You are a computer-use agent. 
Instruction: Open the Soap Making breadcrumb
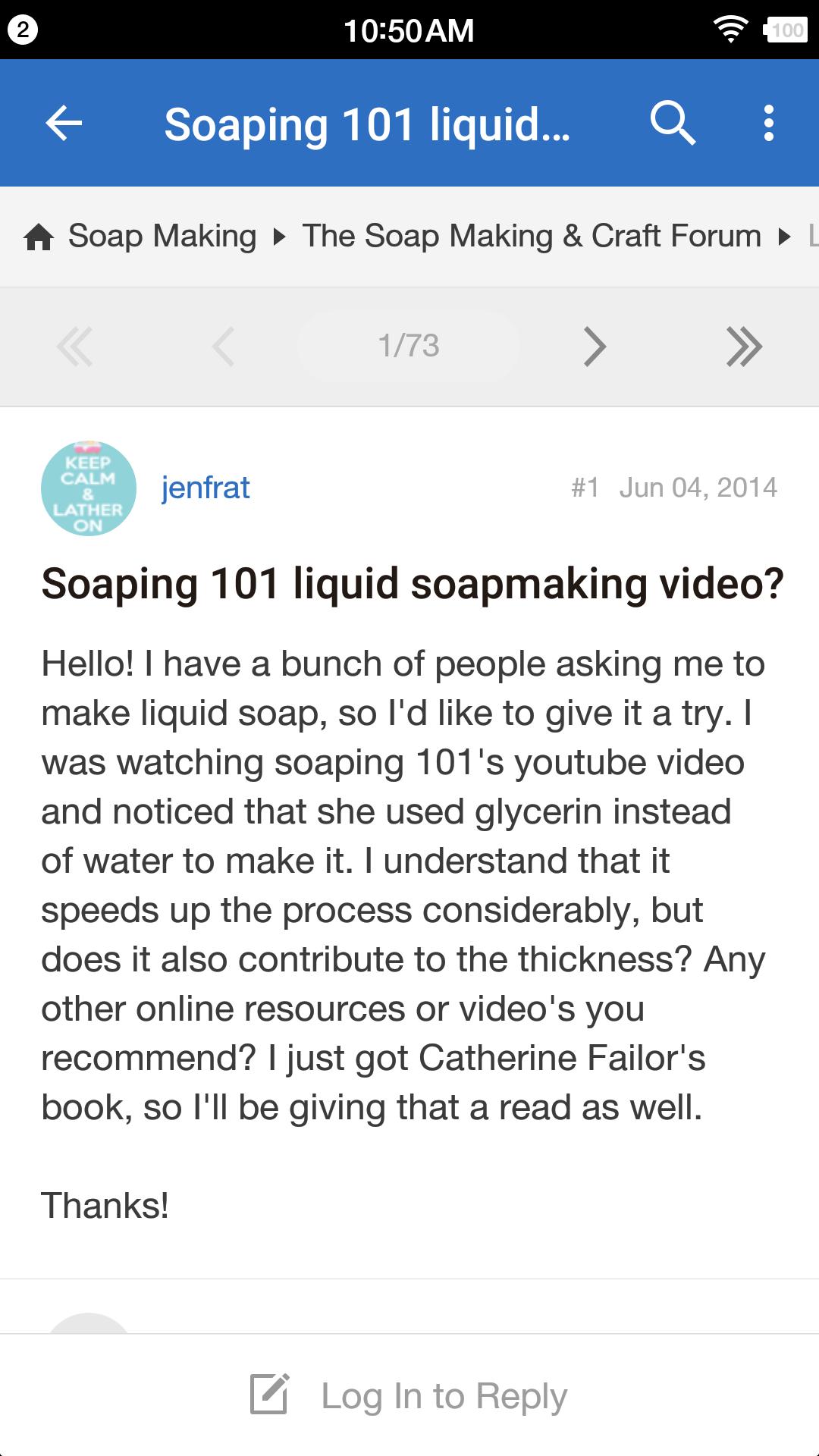pos(162,236)
